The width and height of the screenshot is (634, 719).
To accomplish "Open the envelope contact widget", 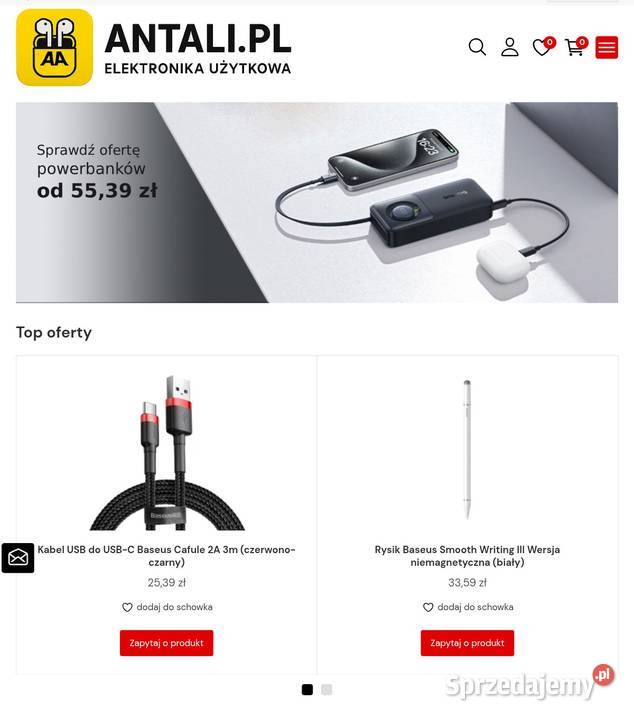I will pos(18,558).
